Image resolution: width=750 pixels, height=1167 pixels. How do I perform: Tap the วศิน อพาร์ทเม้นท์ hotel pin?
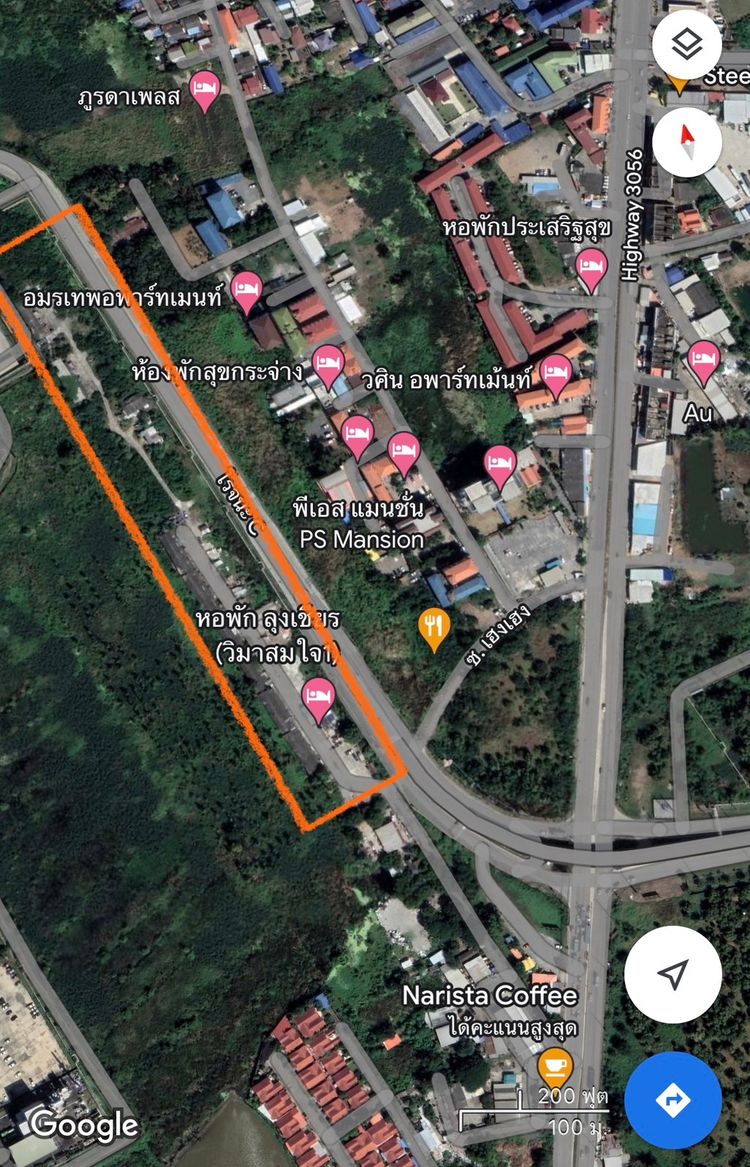click(556, 374)
